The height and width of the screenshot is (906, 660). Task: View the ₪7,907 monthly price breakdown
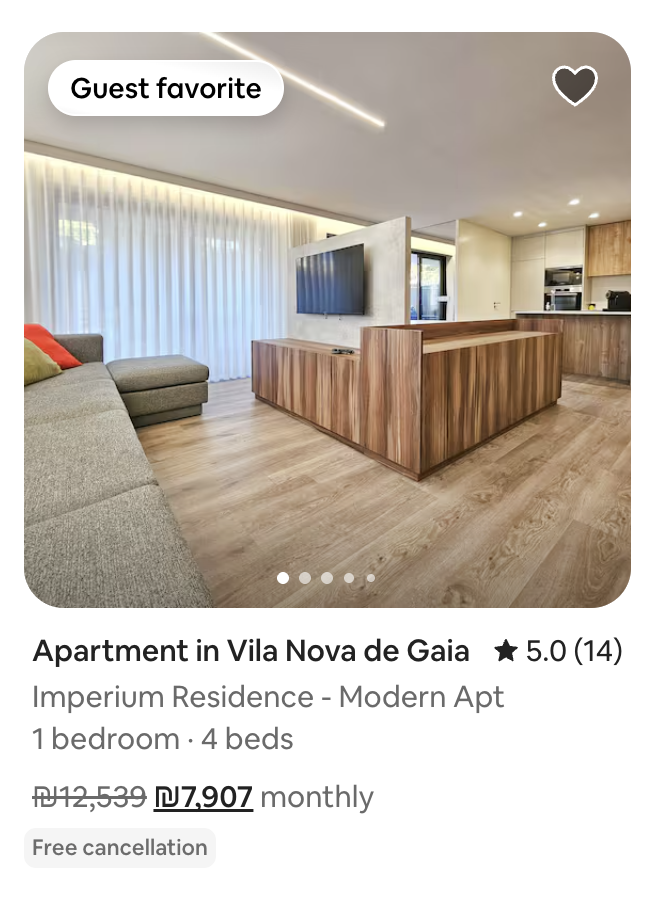(x=204, y=797)
